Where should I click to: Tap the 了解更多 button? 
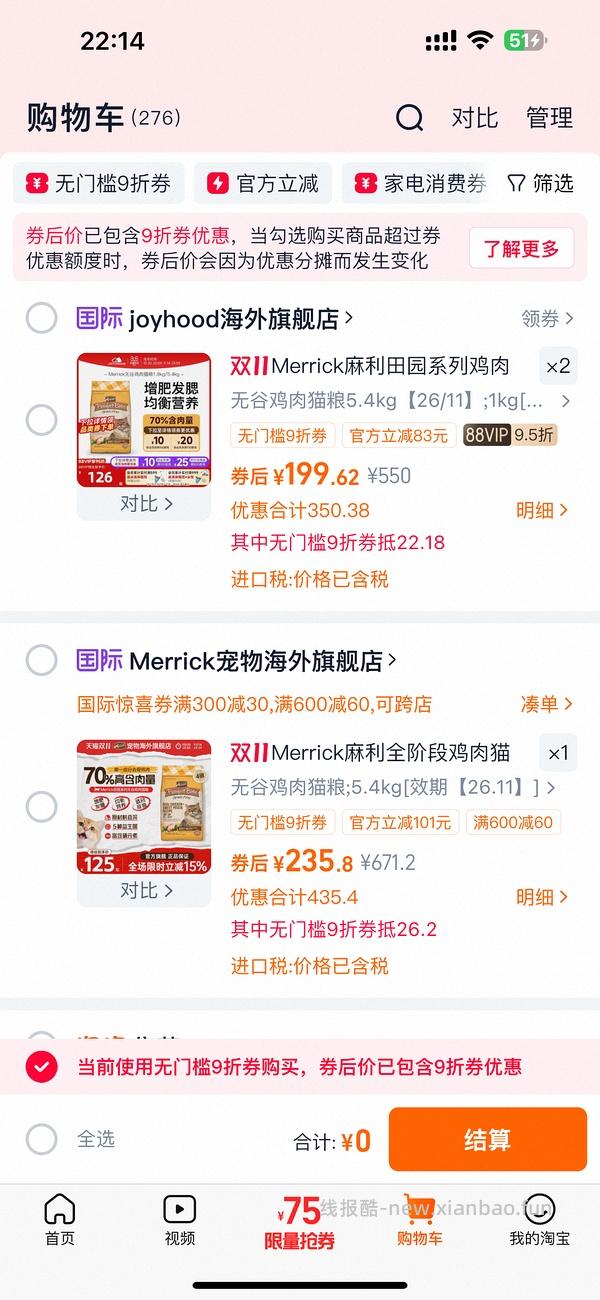pos(521,248)
